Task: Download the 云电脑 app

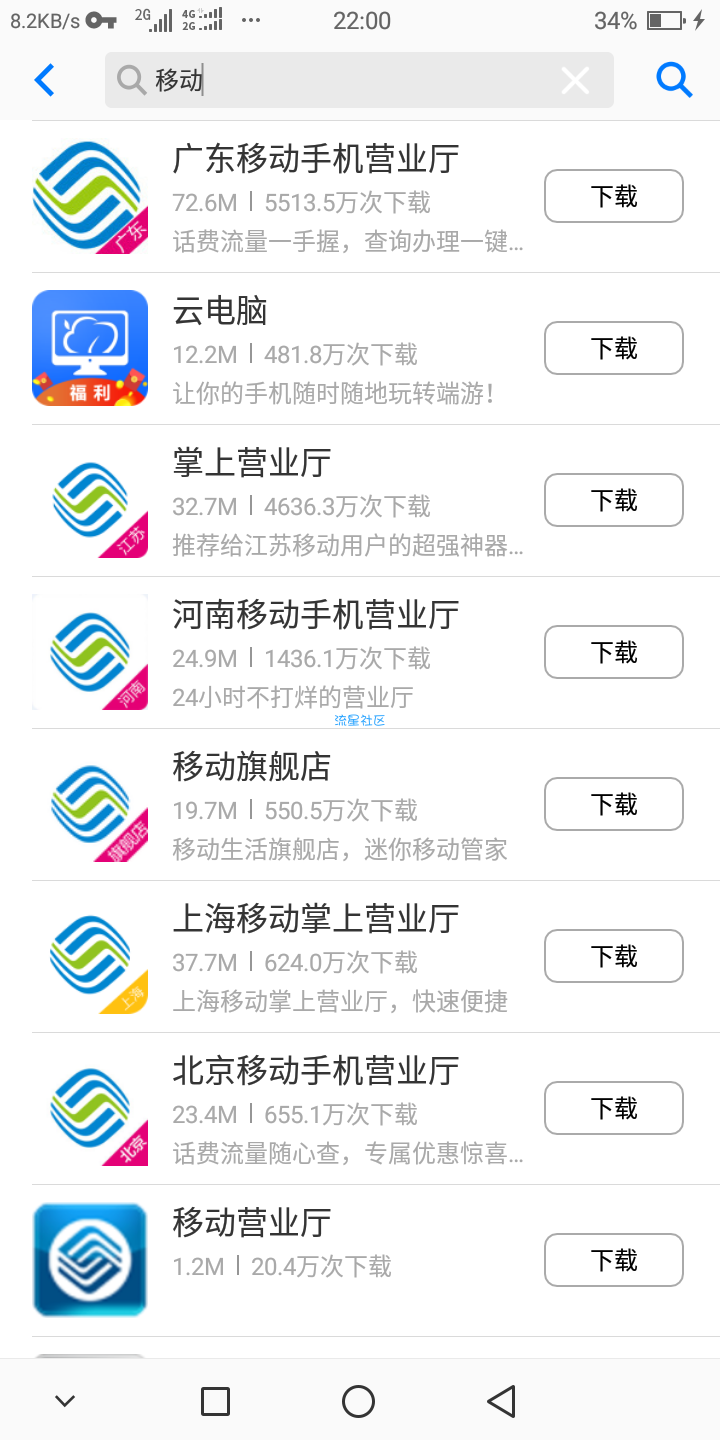Action: [x=614, y=348]
